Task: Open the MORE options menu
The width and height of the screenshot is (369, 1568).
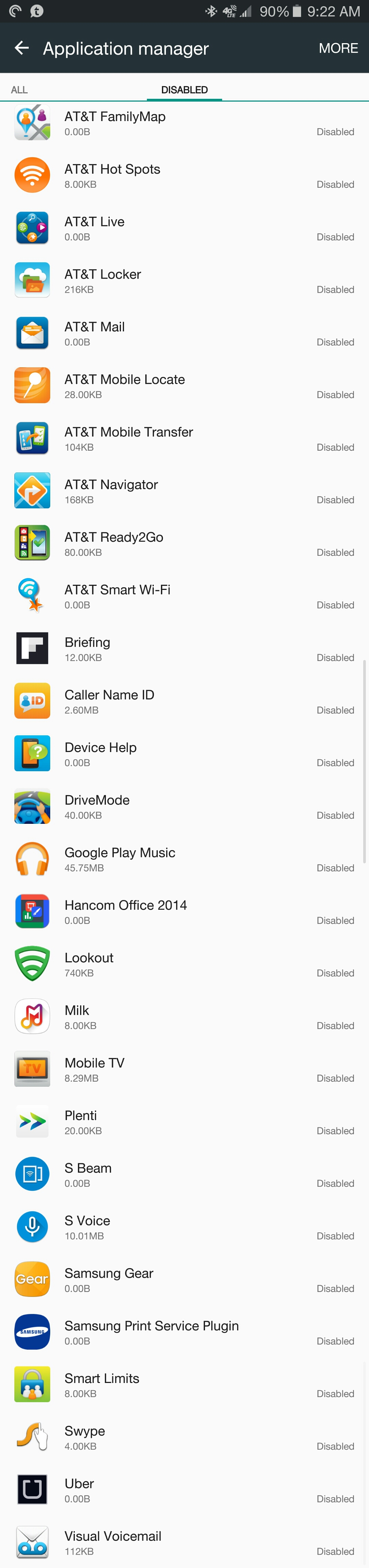Action: 338,48
